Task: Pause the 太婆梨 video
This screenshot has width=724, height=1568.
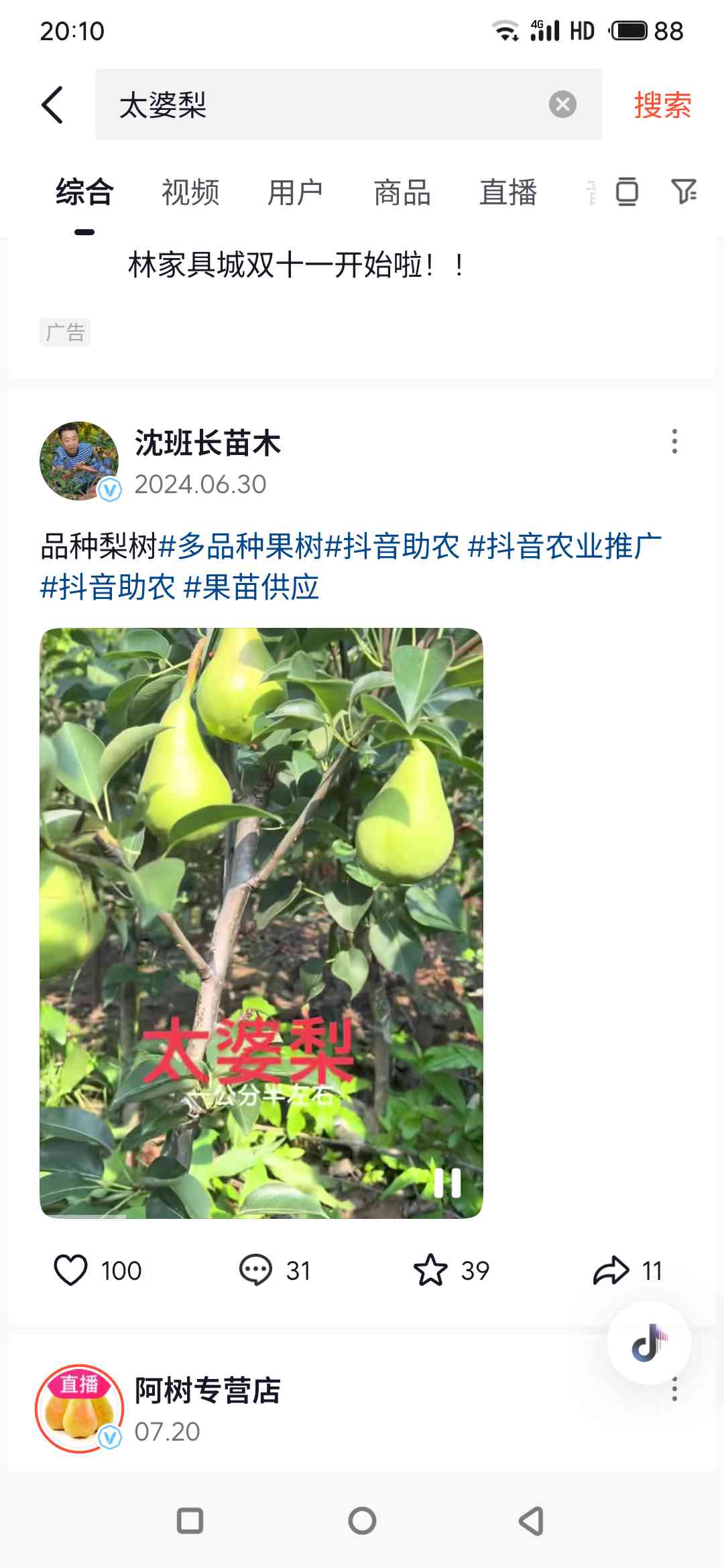Action: 447,1183
